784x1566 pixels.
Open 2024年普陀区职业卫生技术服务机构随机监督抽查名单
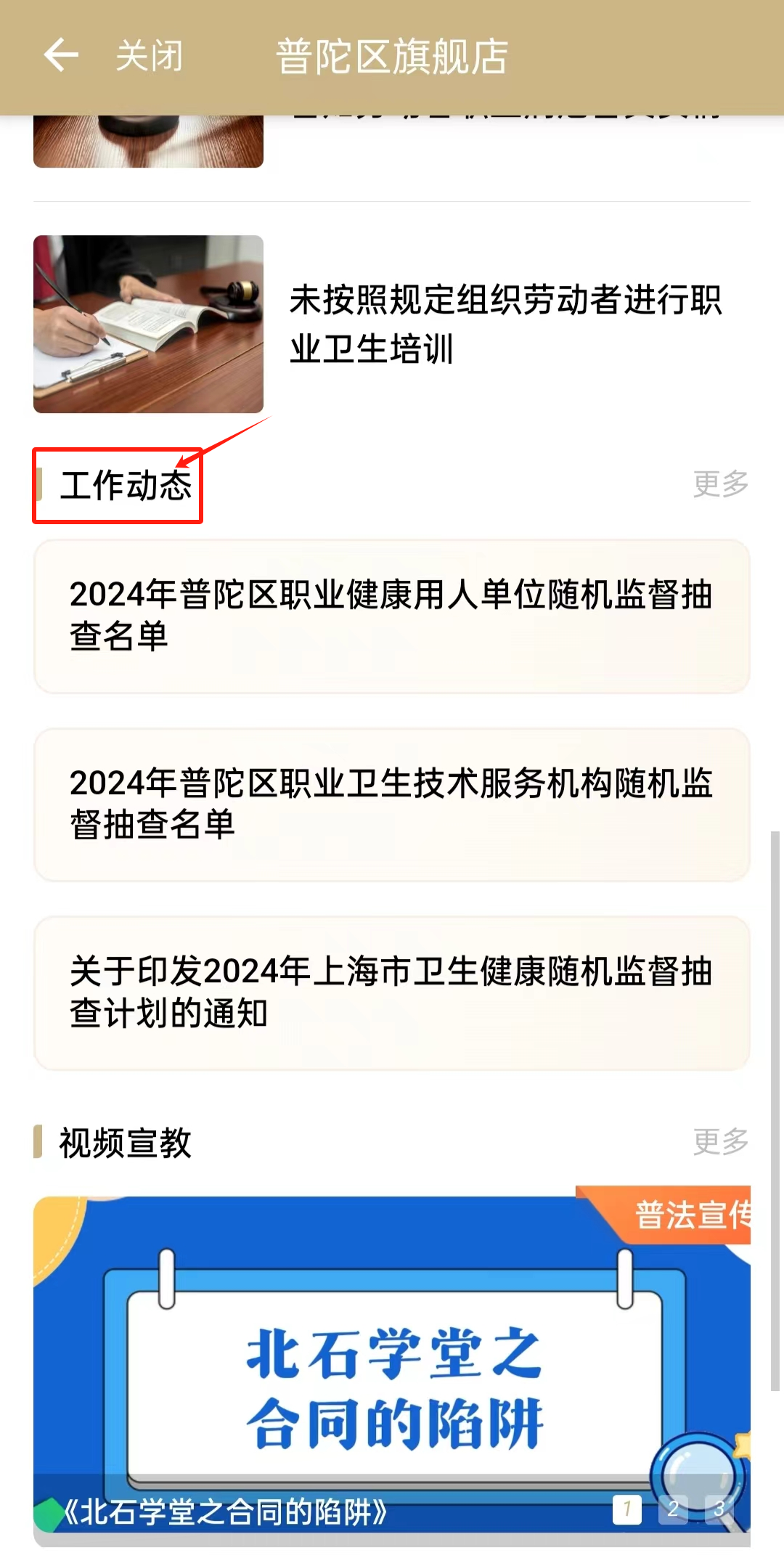(391, 804)
